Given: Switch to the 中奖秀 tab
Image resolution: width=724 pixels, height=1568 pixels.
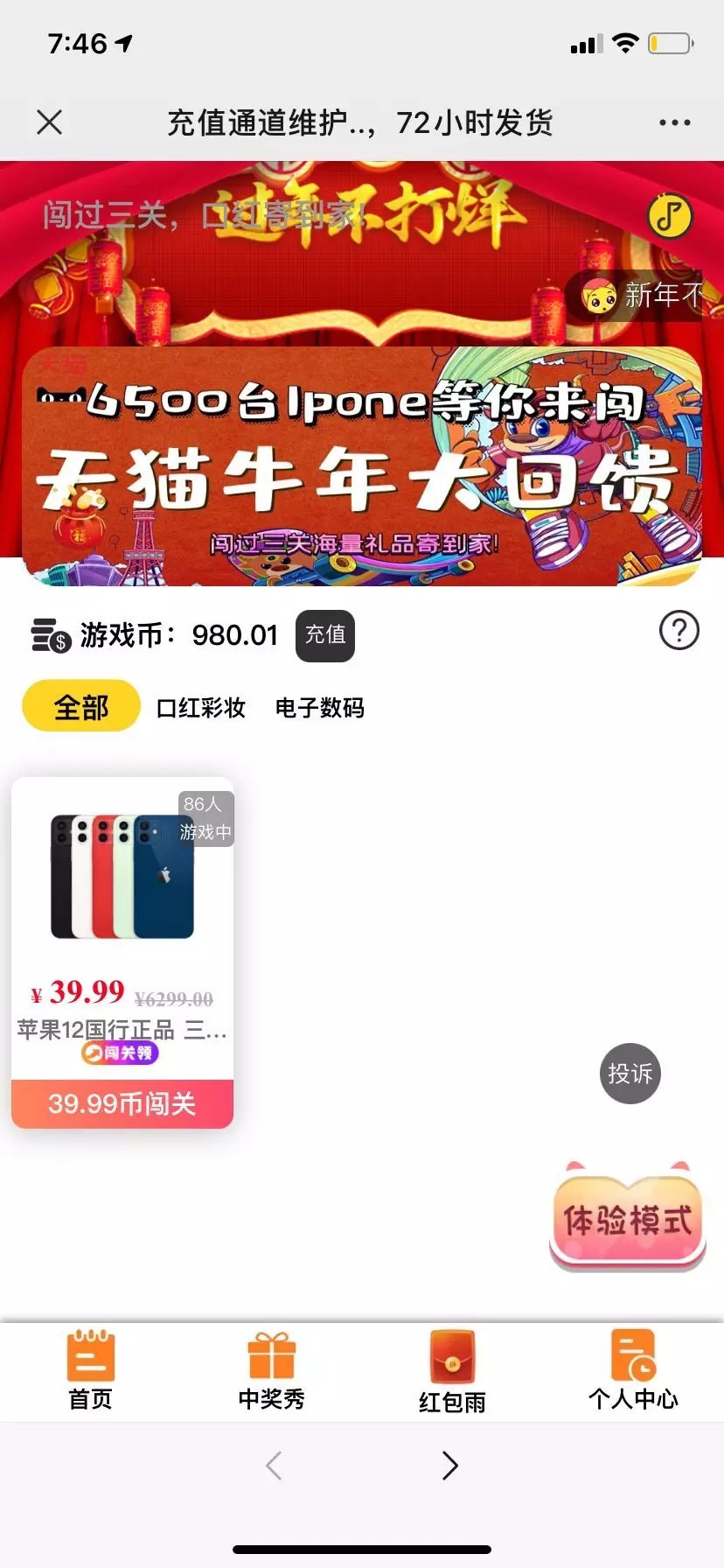Looking at the screenshot, I should [x=272, y=1370].
